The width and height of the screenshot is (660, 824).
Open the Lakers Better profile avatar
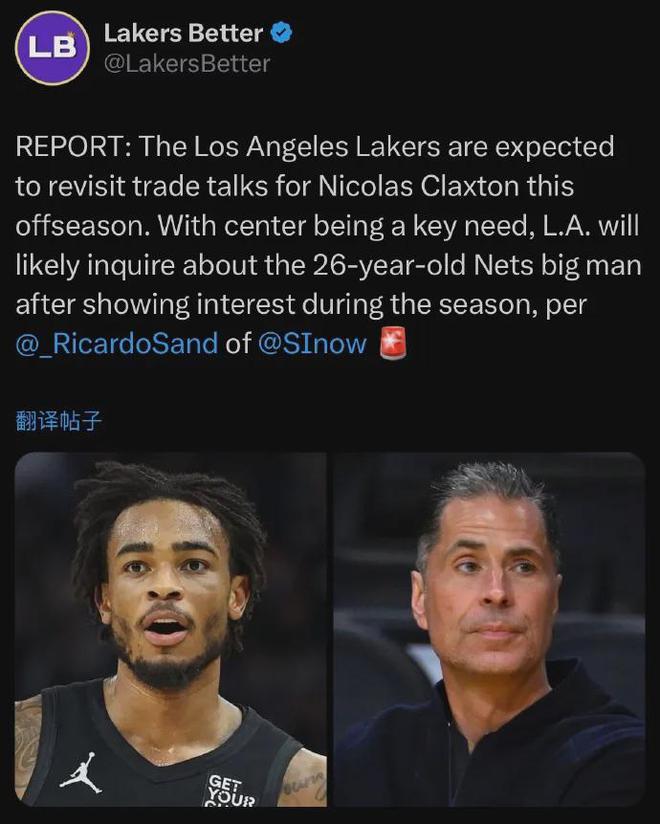pos(52,47)
